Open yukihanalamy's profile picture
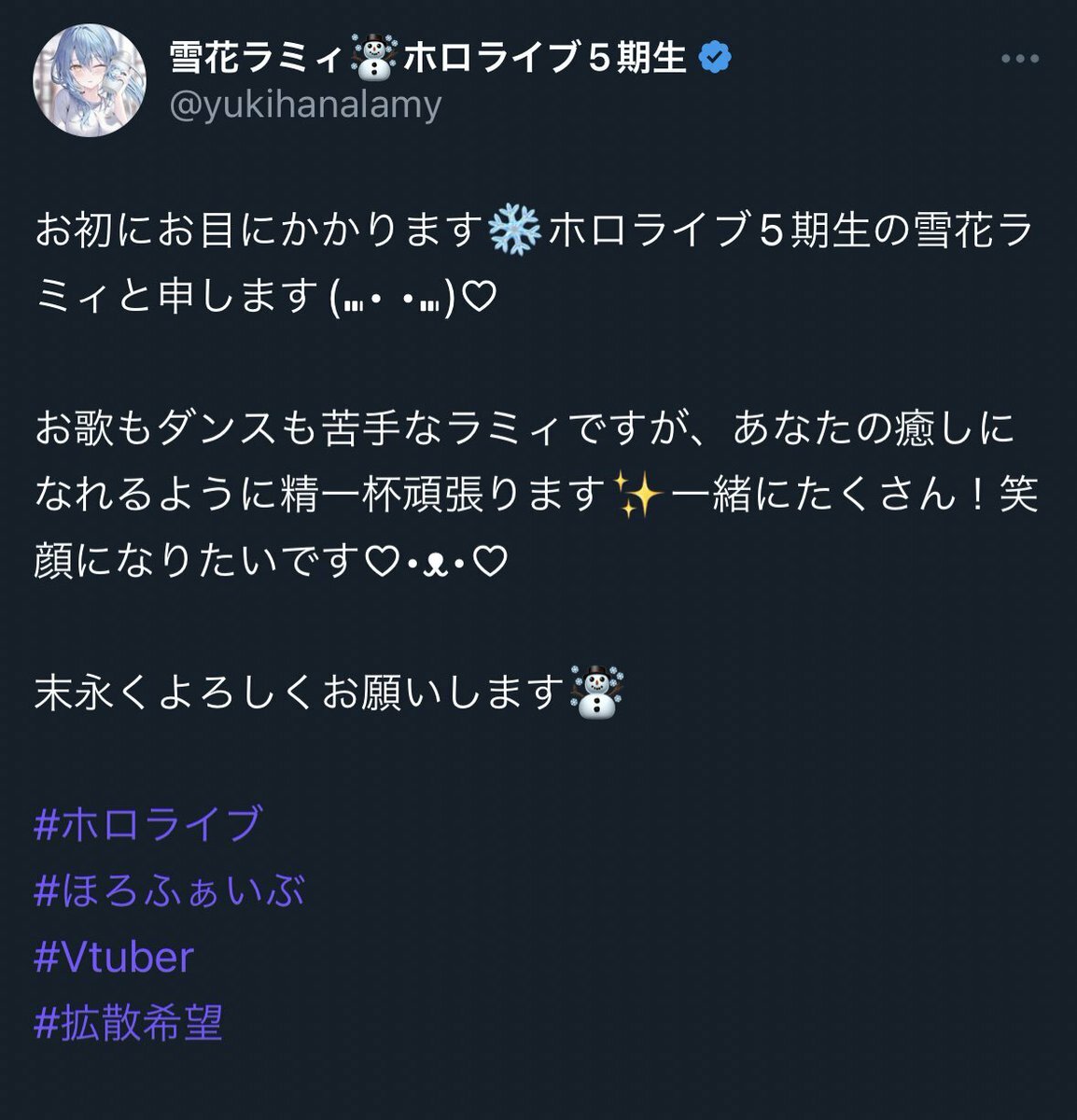Screen dimensions: 1077x1120 coord(90,81)
